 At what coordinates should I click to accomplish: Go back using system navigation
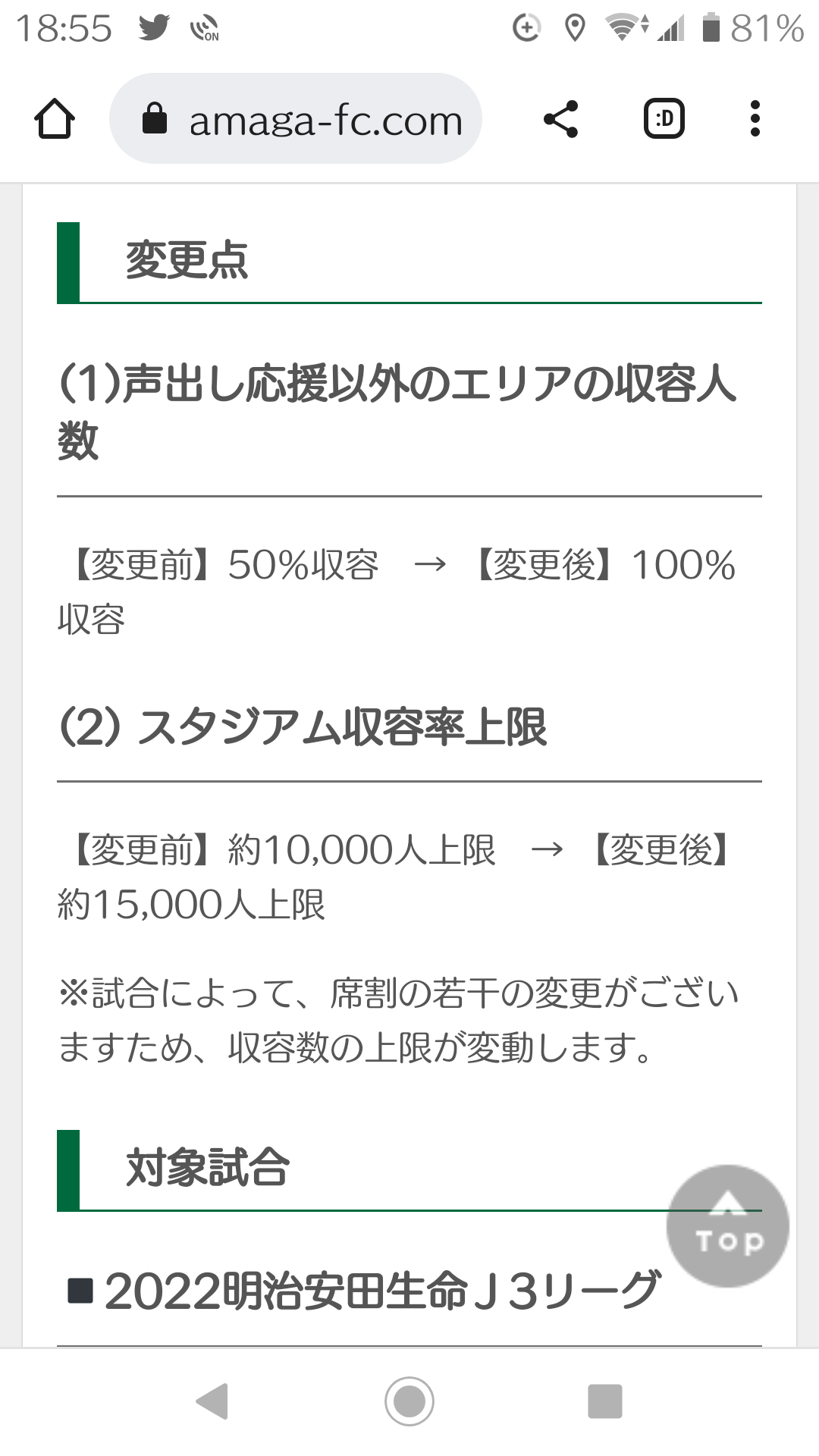coord(212,1401)
